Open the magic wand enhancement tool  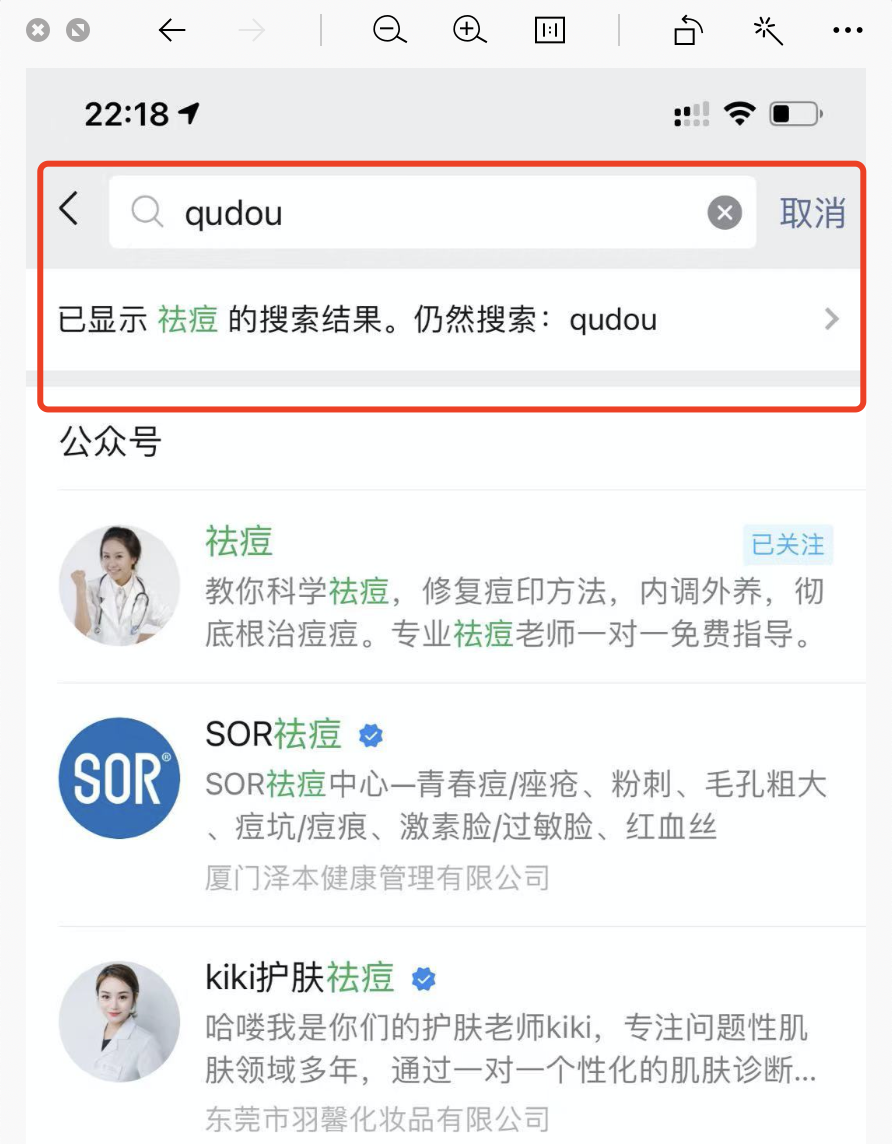[x=767, y=31]
